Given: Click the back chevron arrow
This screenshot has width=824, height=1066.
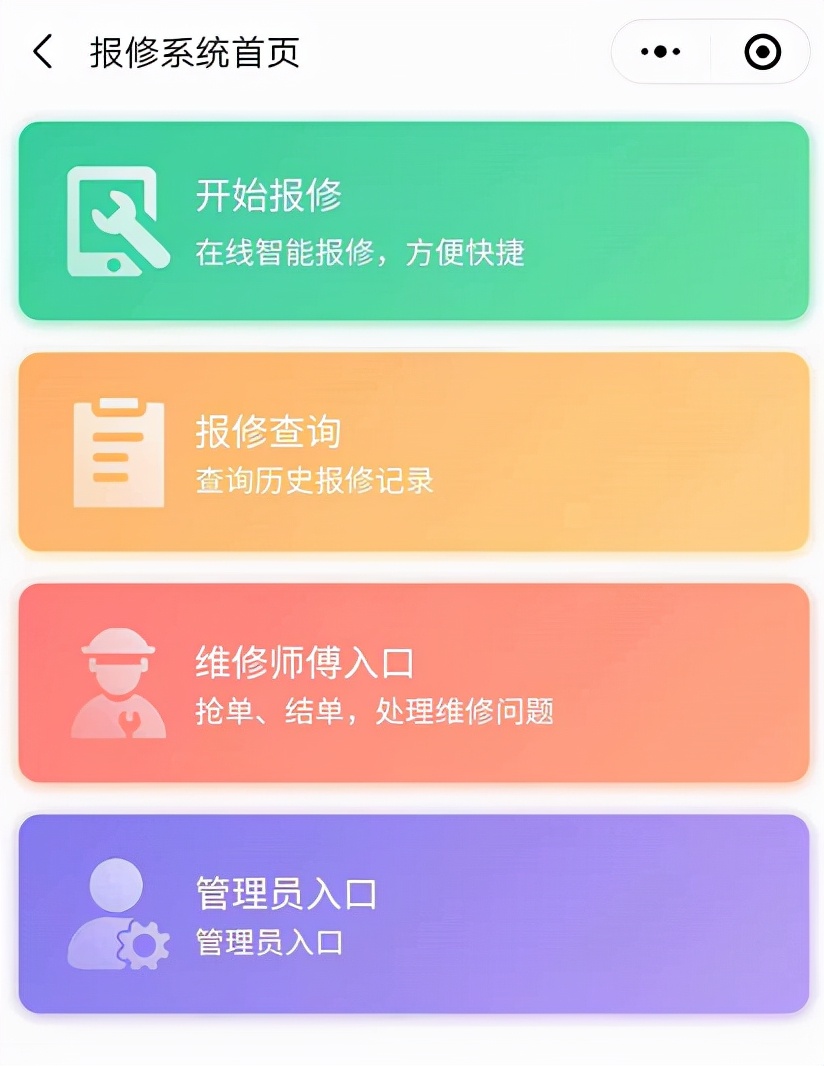Looking at the screenshot, I should pyautogui.click(x=41, y=50).
